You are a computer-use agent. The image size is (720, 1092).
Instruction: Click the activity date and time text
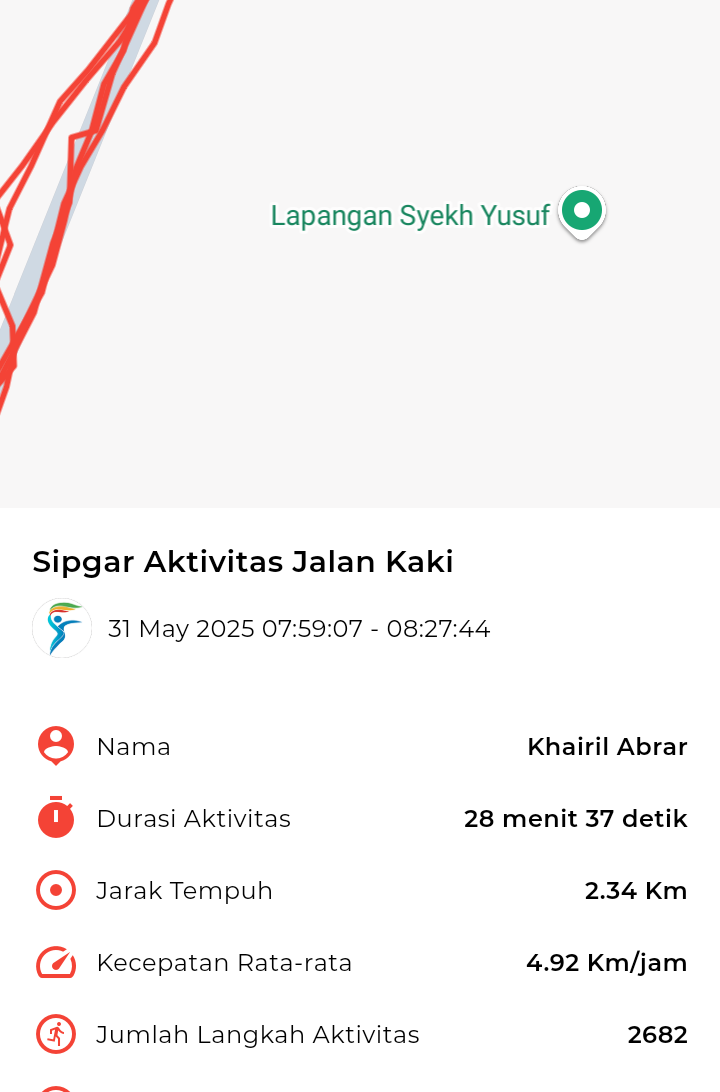click(296, 629)
